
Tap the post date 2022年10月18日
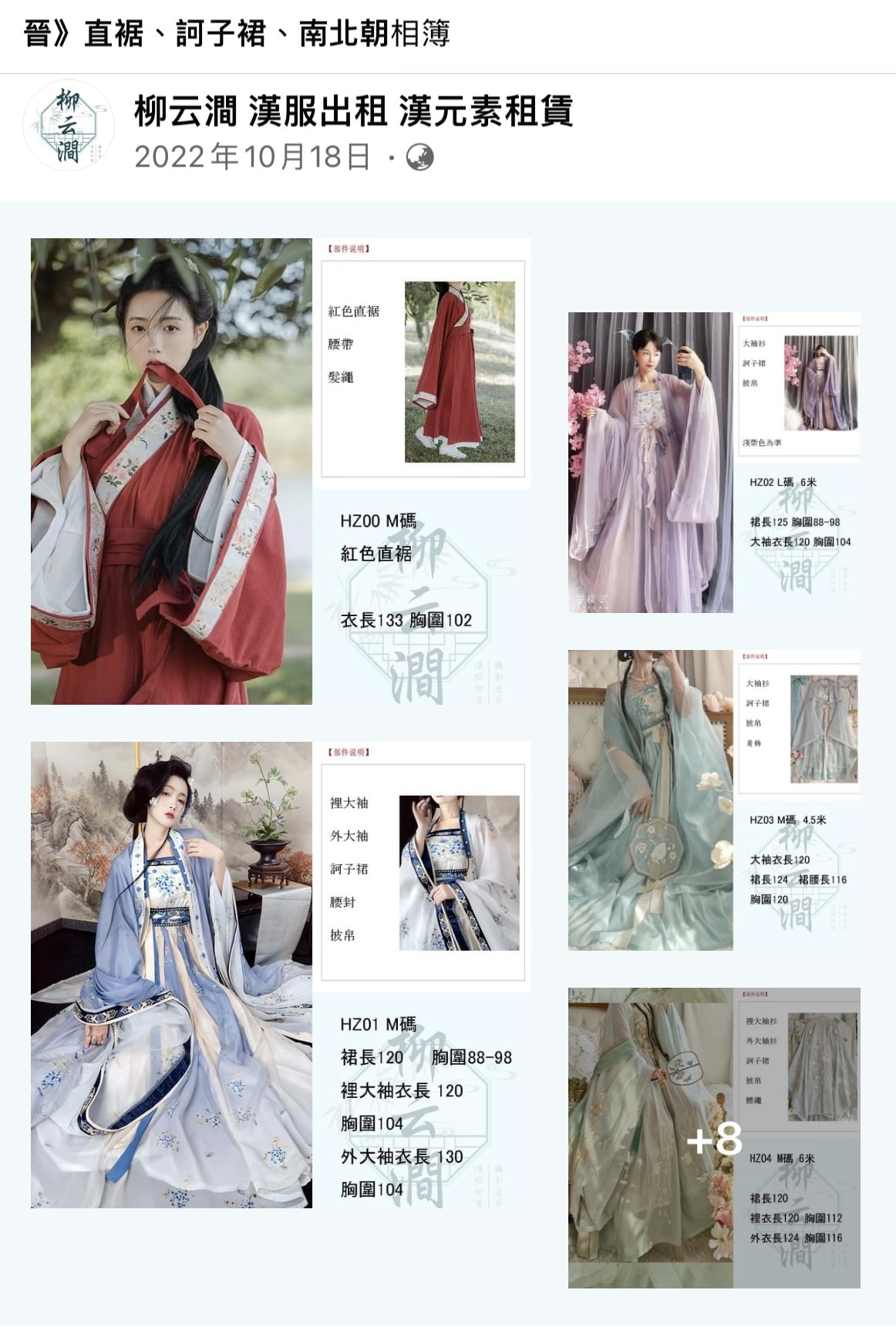click(x=252, y=157)
